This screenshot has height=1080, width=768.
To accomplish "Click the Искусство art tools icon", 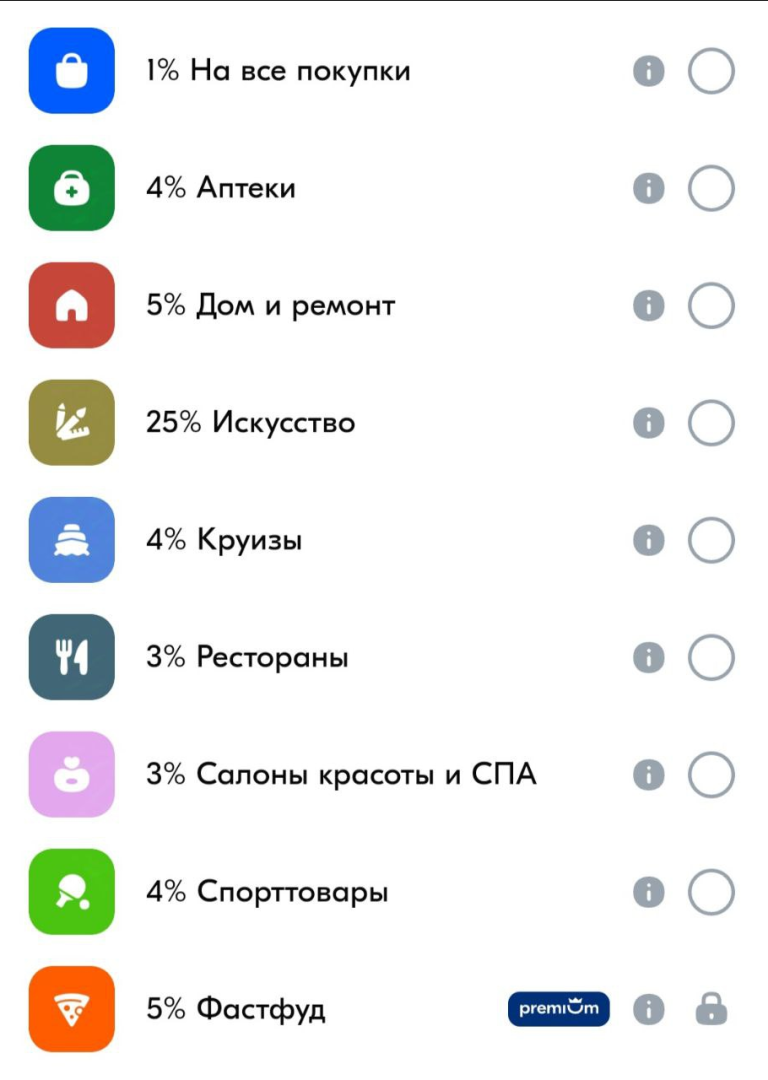I will (x=71, y=422).
